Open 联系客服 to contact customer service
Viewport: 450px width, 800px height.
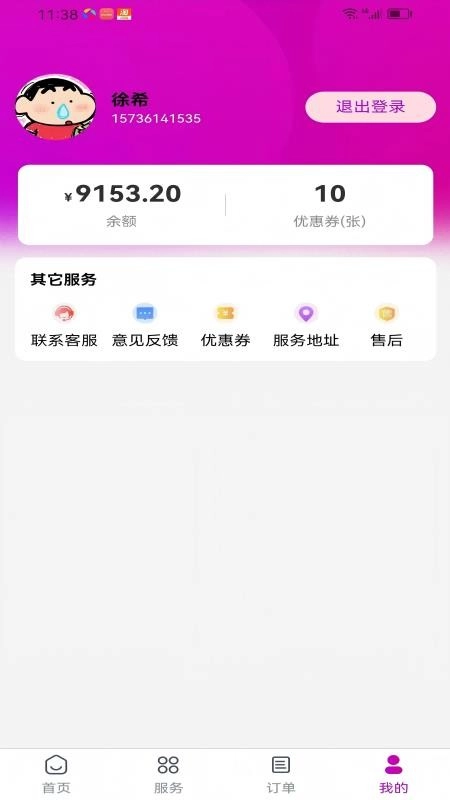tap(64, 326)
